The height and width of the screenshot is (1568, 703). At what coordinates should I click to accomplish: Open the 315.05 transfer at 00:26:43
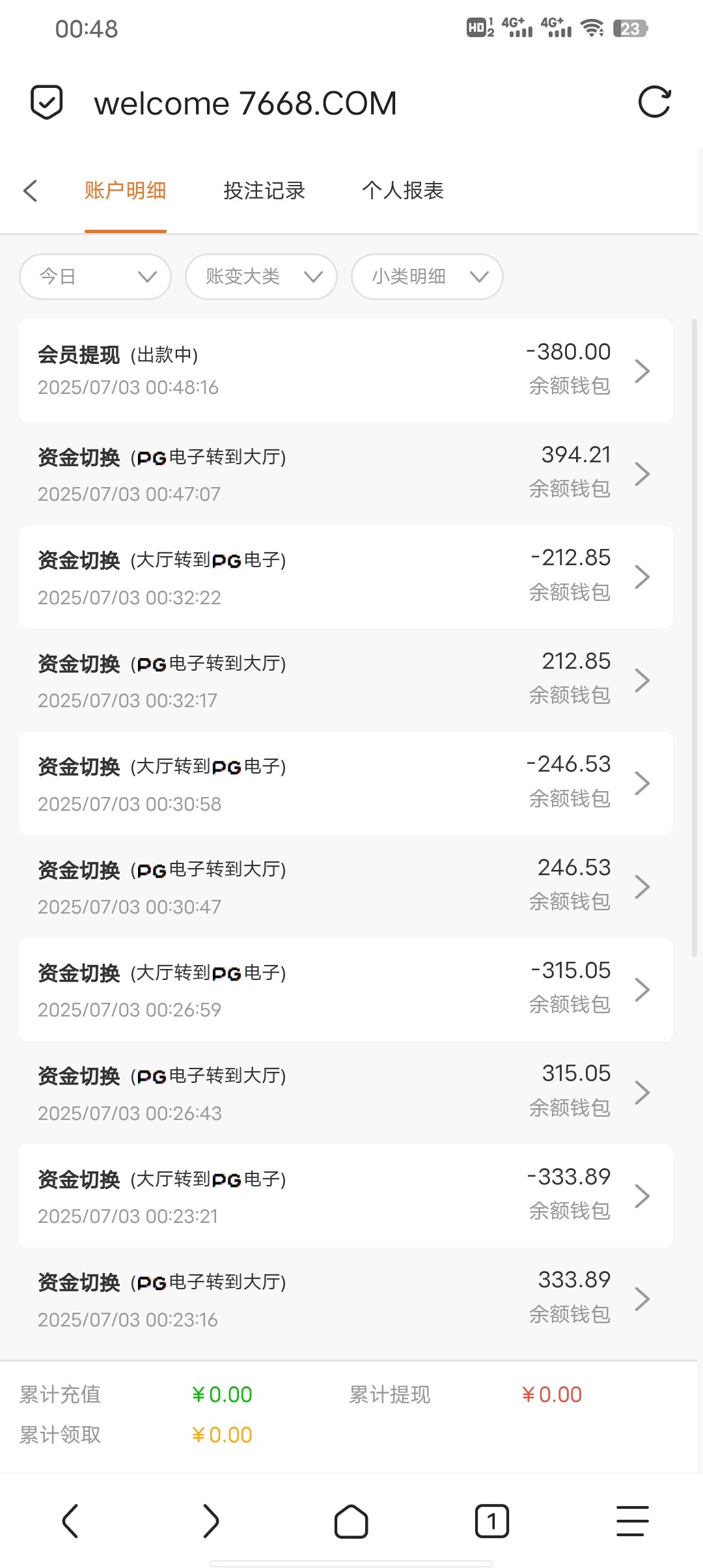tap(346, 1093)
